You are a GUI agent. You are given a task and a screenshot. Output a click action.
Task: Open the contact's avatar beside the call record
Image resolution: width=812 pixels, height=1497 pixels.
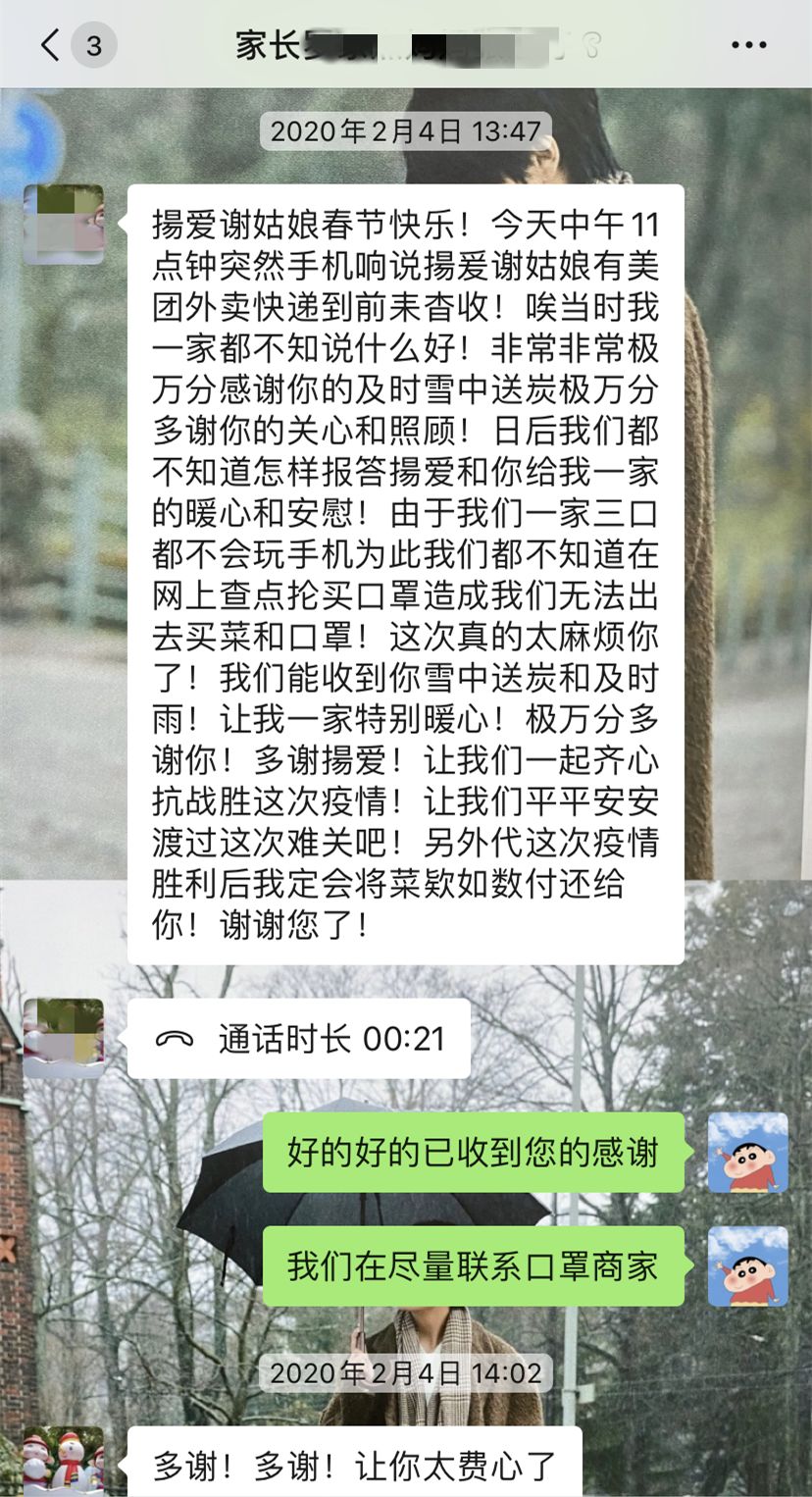64,1039
